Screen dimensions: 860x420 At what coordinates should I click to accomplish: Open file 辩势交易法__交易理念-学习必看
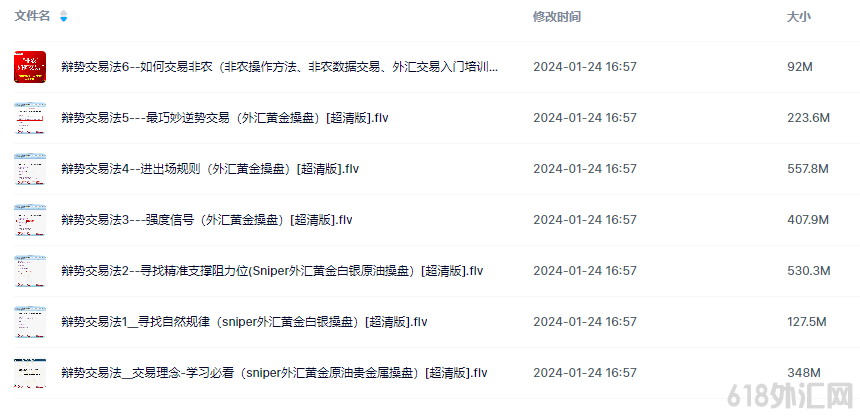(x=274, y=373)
